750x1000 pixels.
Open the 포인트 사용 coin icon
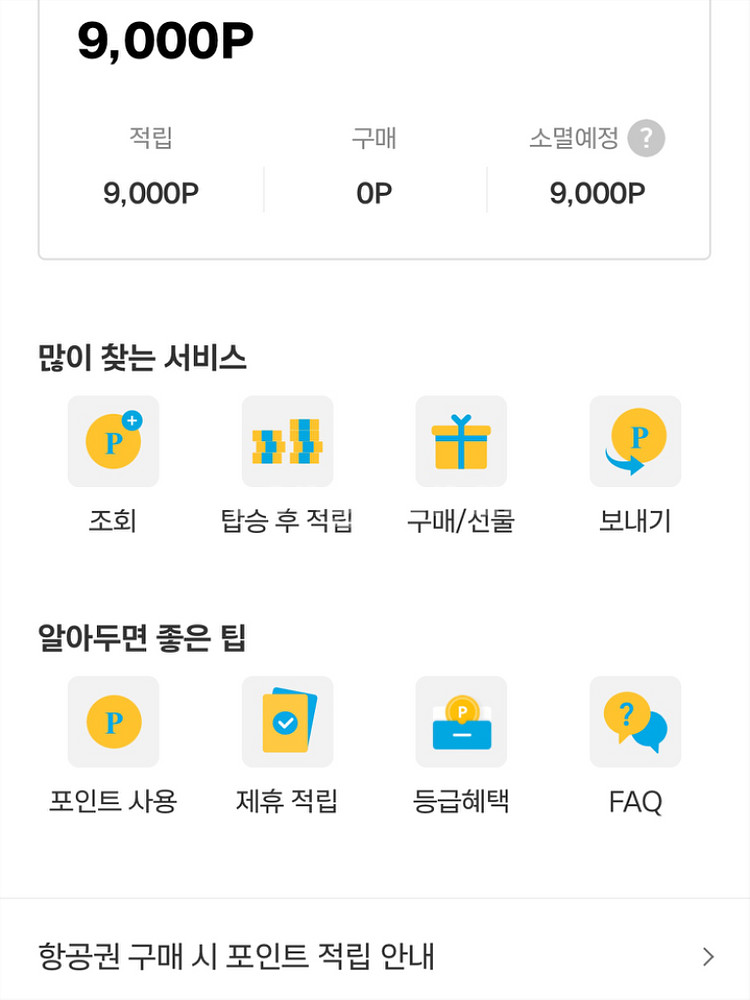[x=113, y=722]
